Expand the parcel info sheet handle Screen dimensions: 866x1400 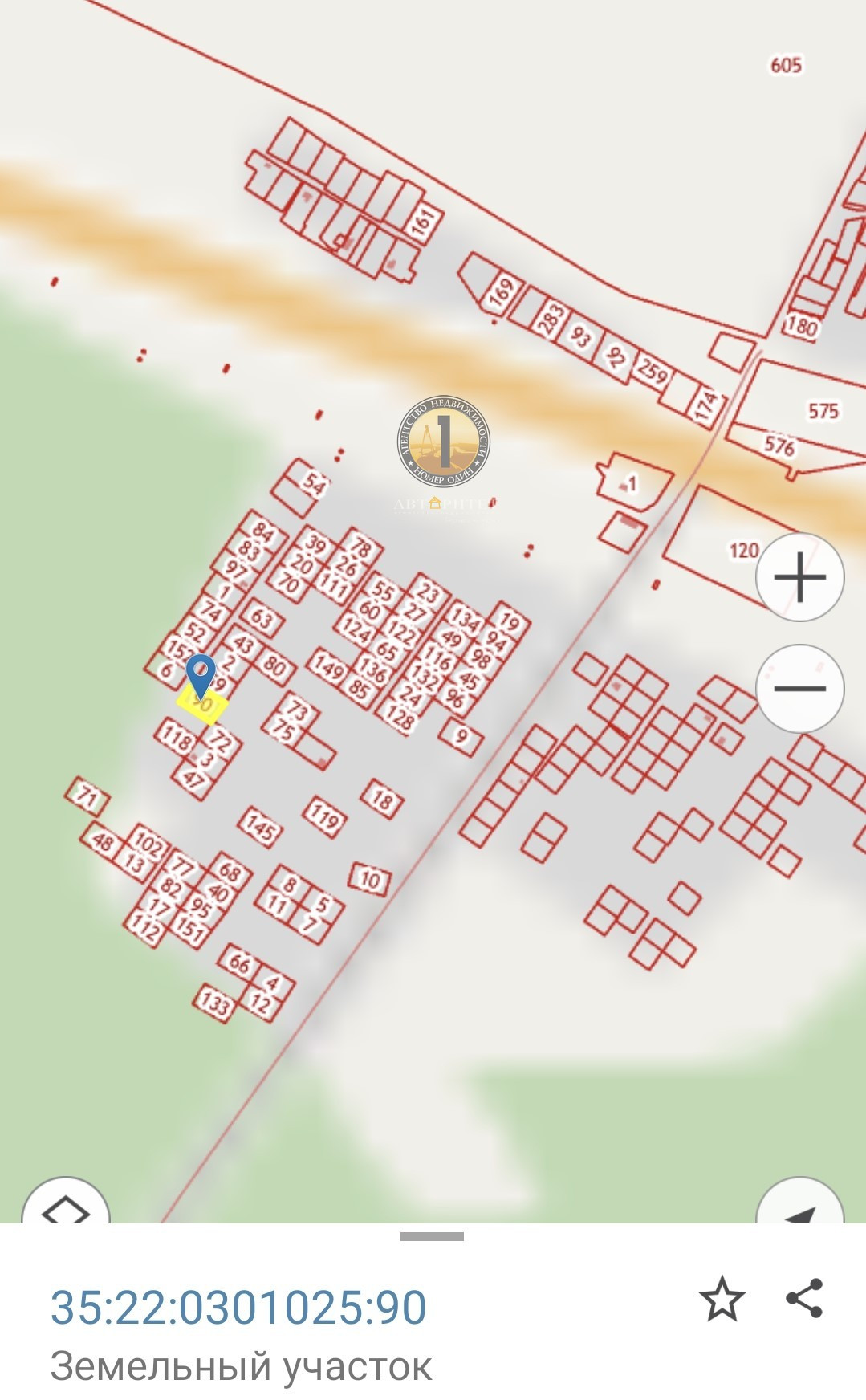[x=432, y=1237]
